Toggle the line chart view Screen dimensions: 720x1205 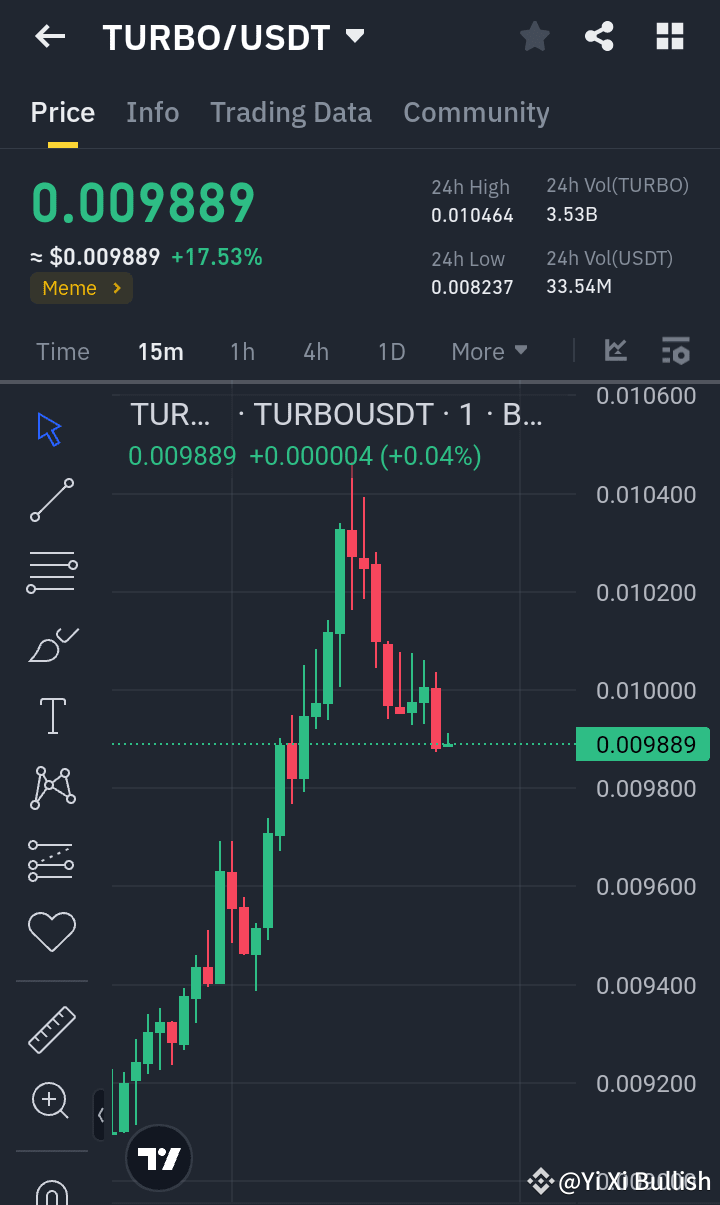616,351
